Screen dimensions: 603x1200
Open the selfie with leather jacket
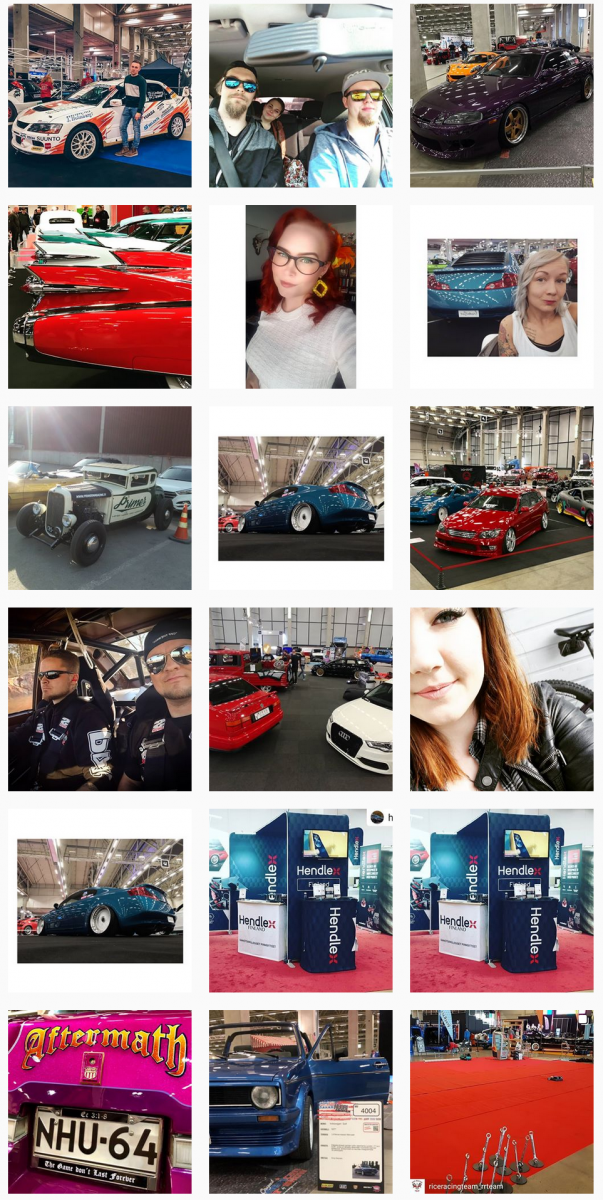pyautogui.click(x=501, y=699)
